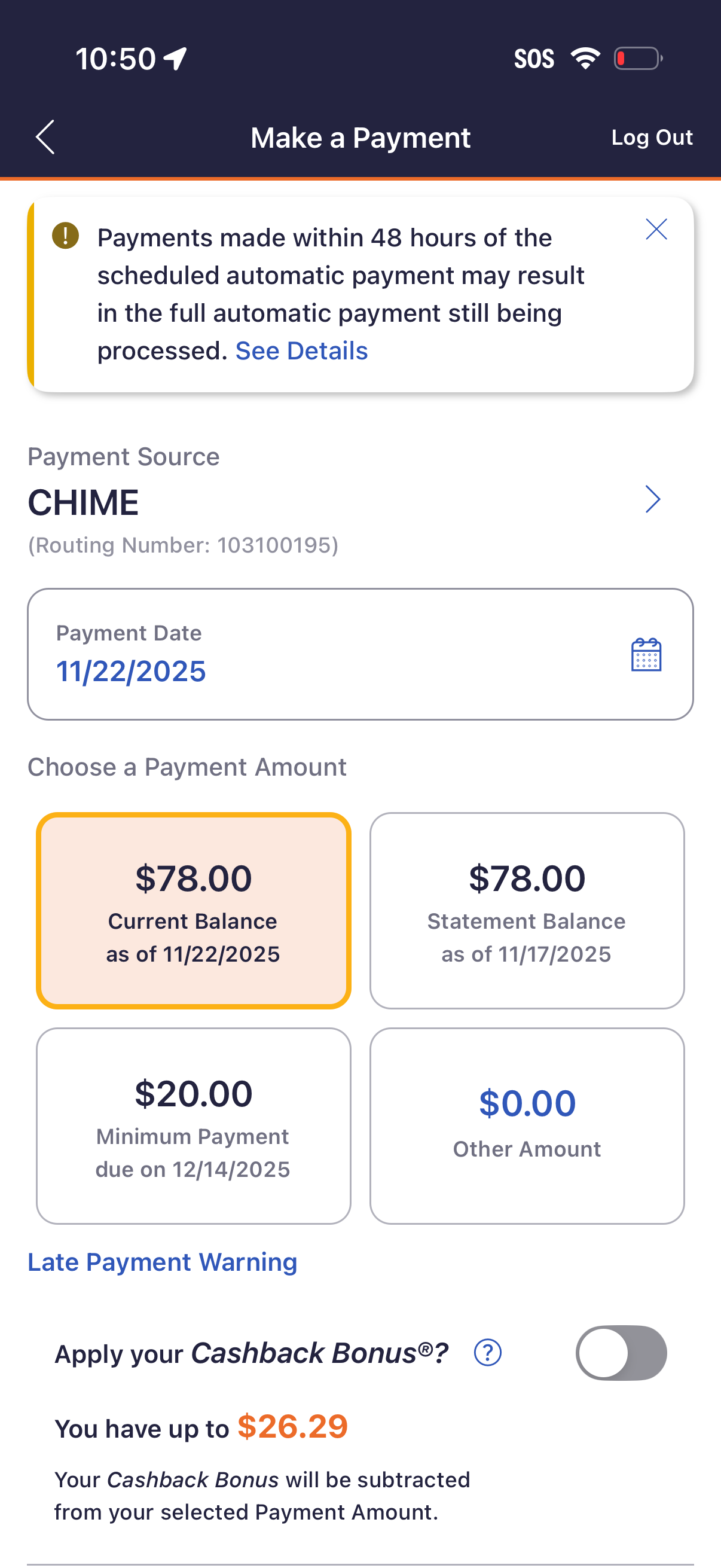This screenshot has width=721, height=1568.
Task: Open the See Details link
Action: coord(301,350)
